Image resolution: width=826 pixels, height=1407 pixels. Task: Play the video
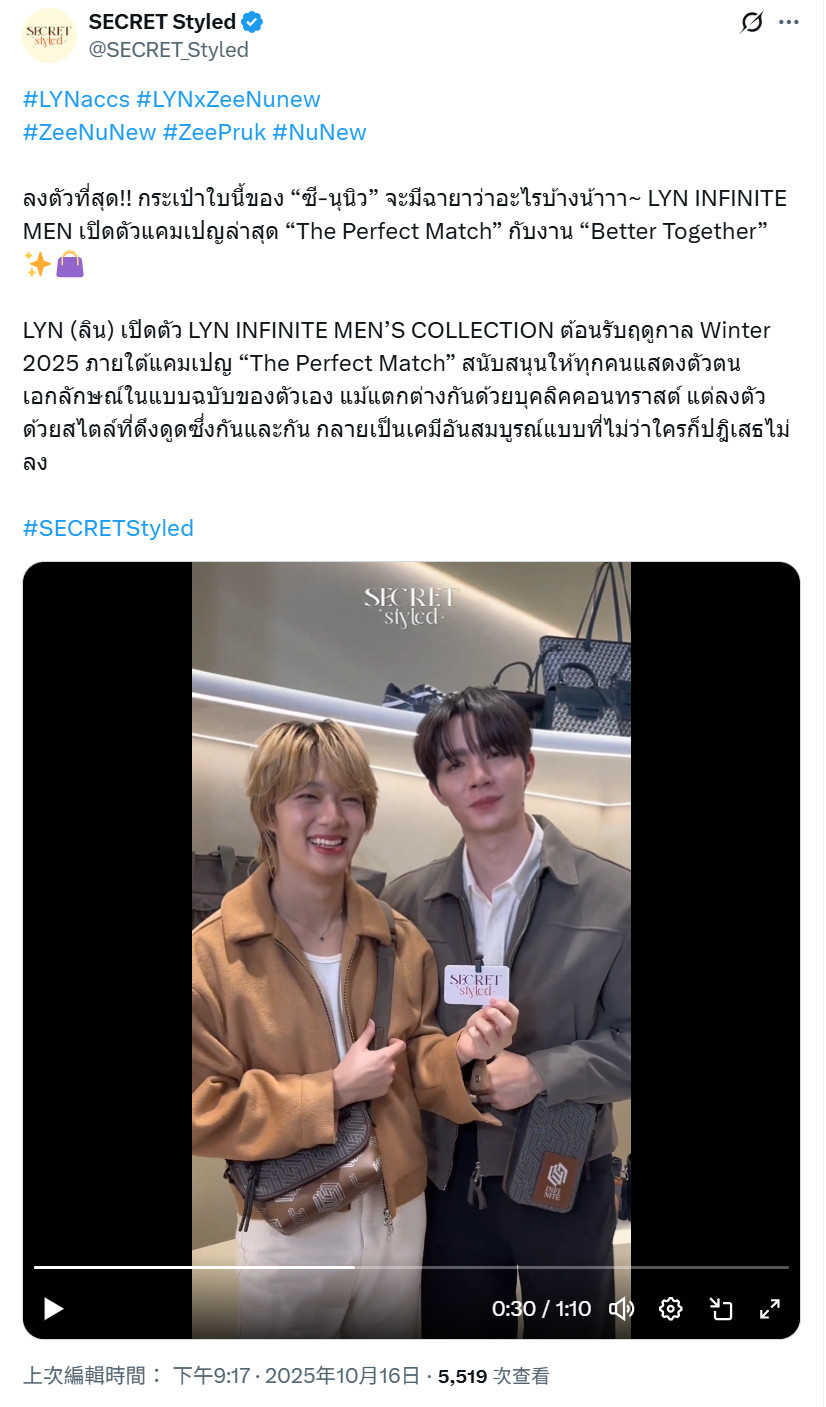coord(53,1308)
